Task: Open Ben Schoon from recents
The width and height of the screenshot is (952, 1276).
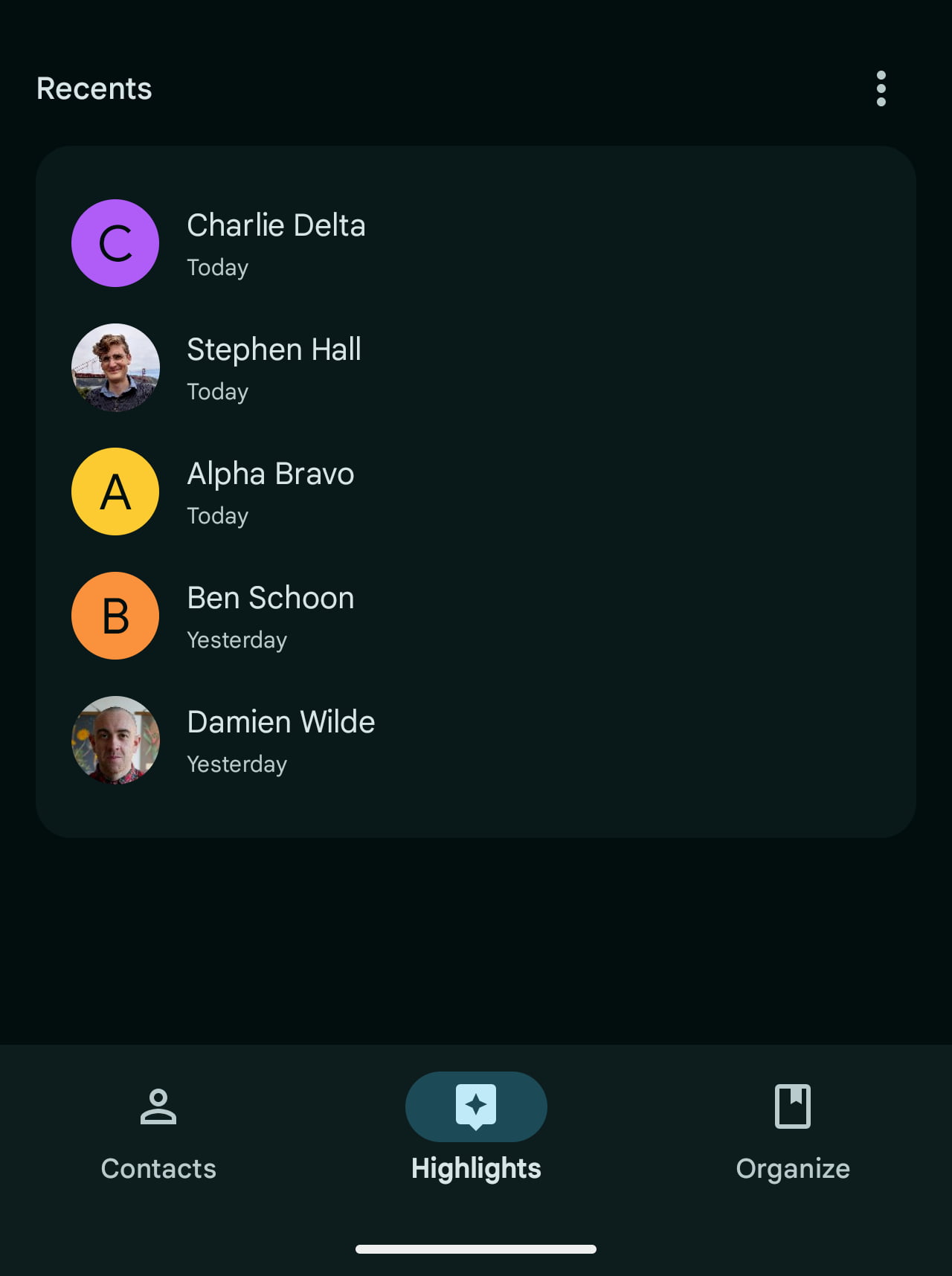Action: pyautogui.click(x=270, y=616)
